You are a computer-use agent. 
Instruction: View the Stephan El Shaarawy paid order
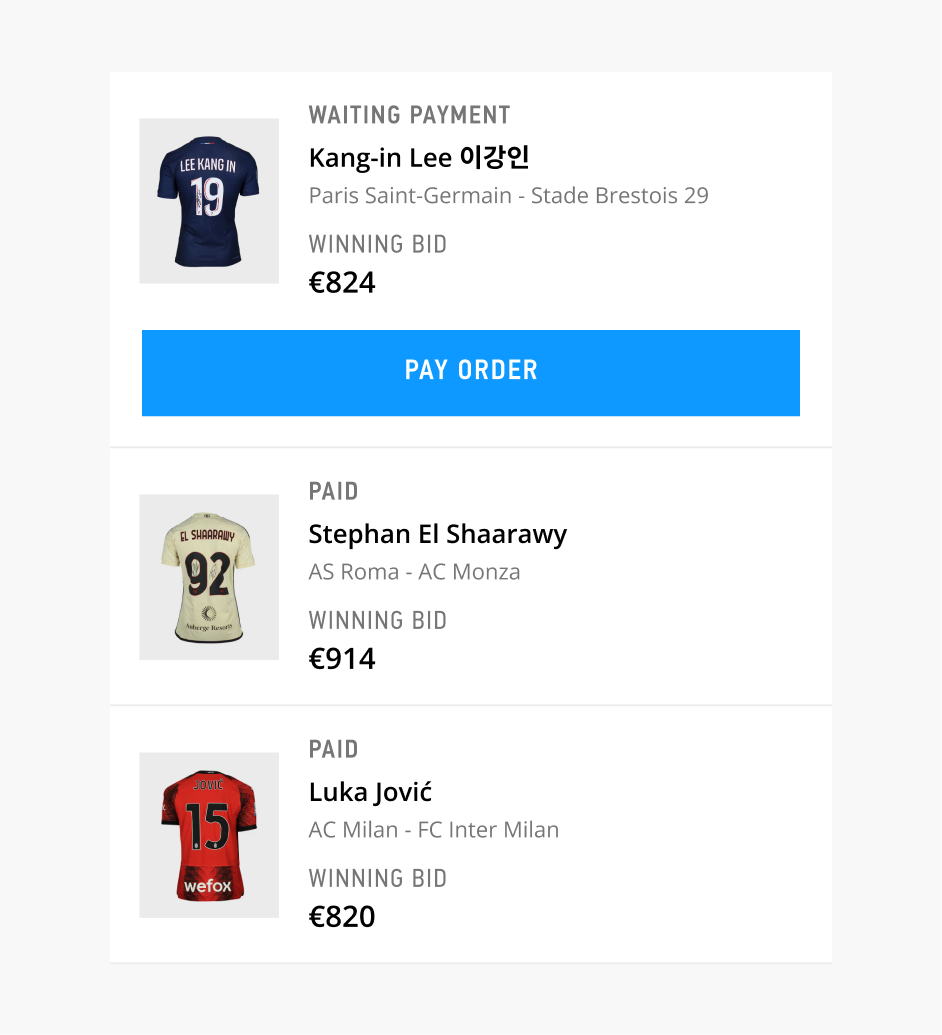pos(437,535)
